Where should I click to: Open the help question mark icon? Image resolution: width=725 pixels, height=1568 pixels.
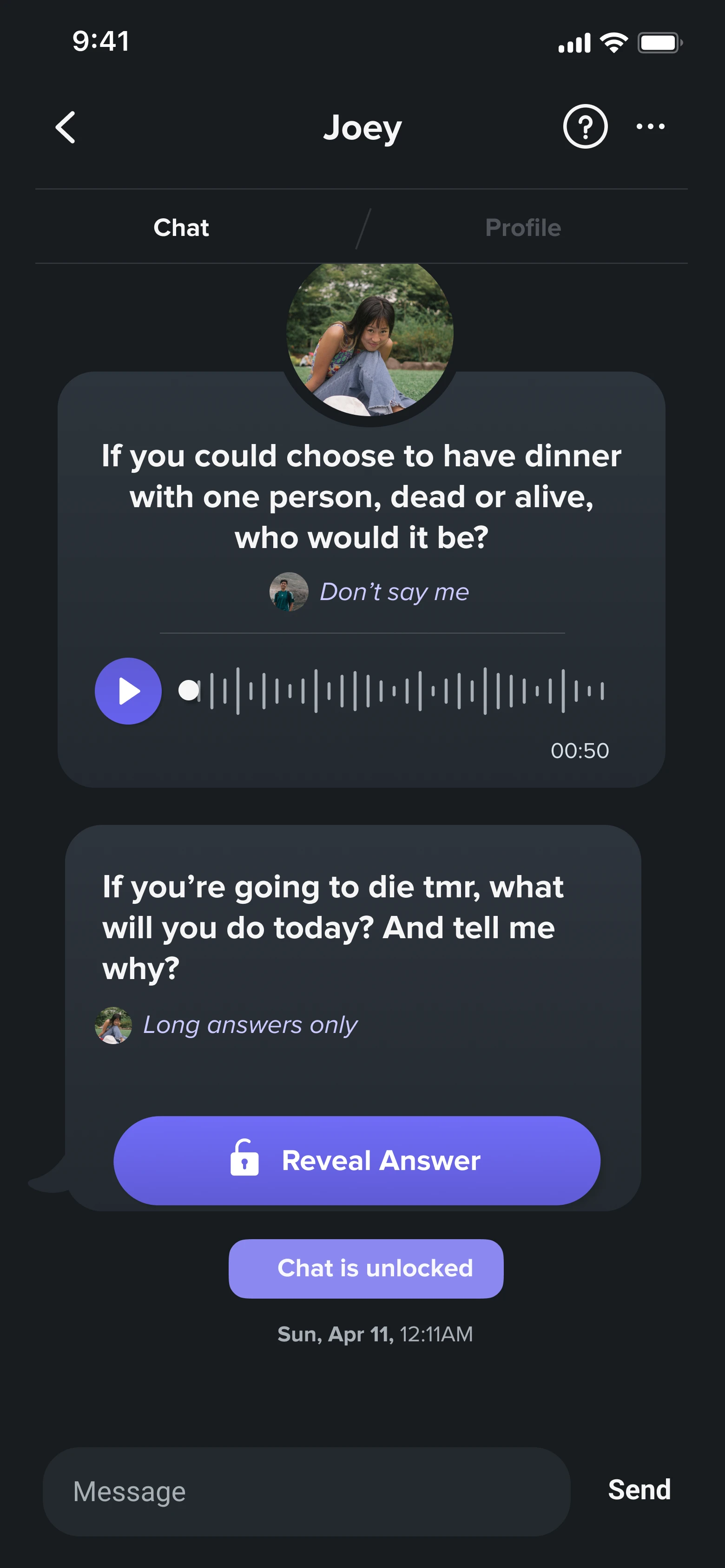click(x=585, y=127)
